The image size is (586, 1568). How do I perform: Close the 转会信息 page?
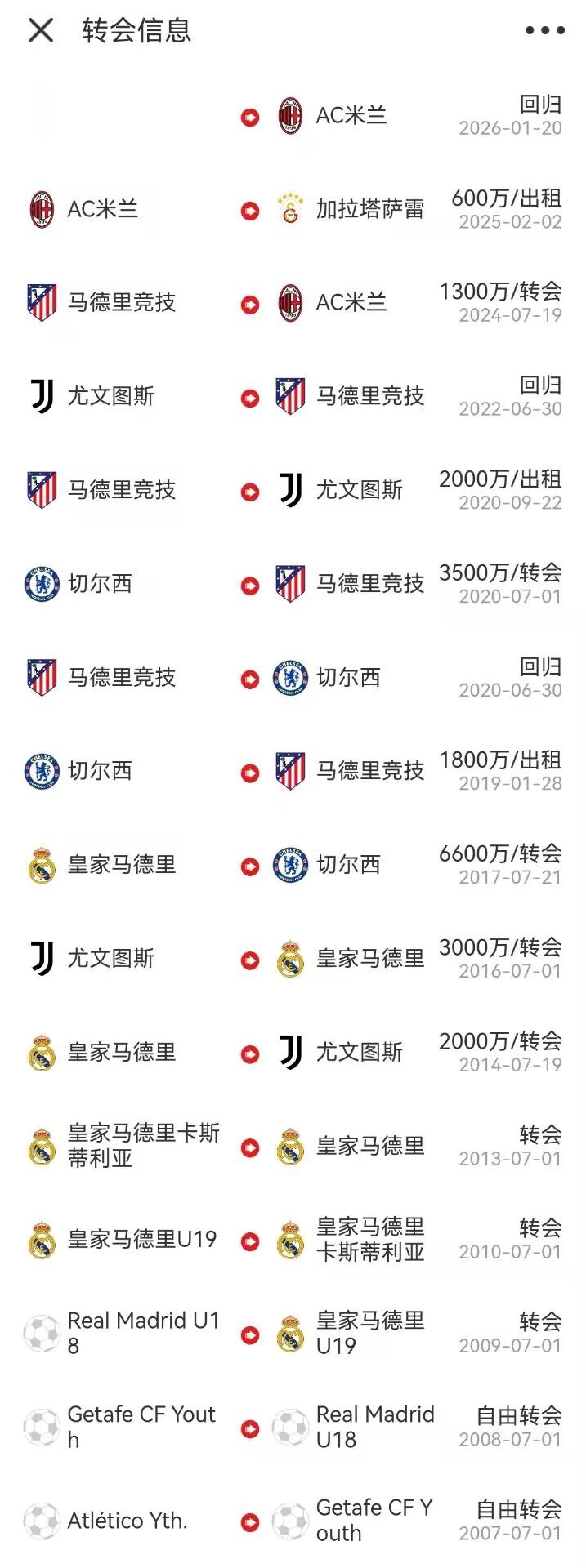[40, 31]
